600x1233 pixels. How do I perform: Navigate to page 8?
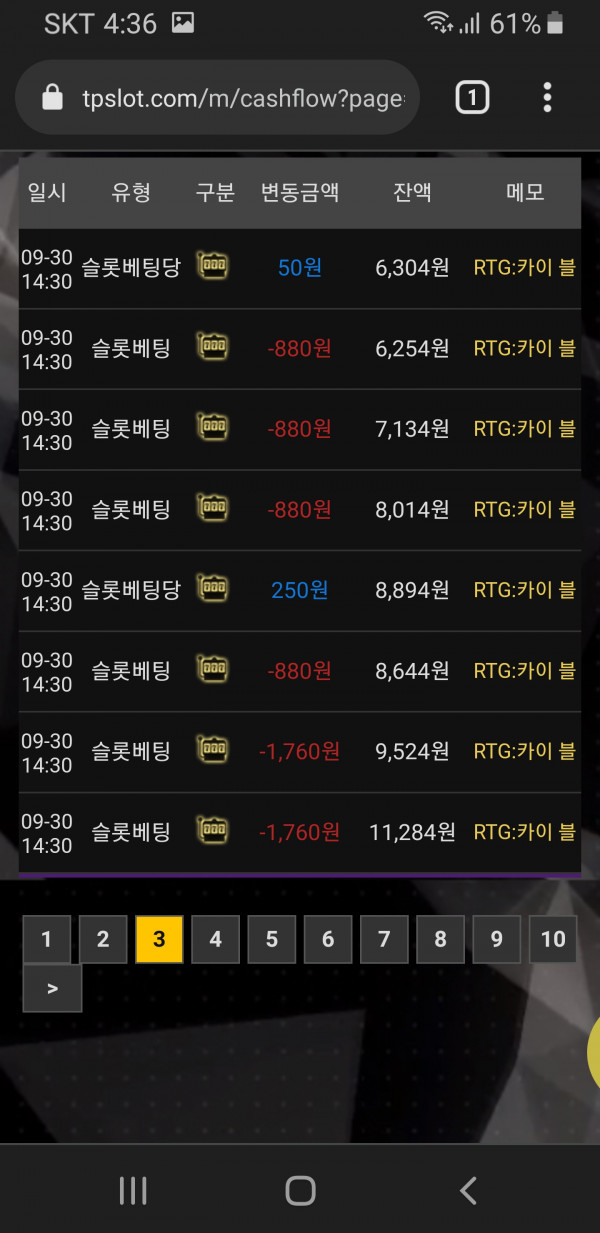pos(440,939)
